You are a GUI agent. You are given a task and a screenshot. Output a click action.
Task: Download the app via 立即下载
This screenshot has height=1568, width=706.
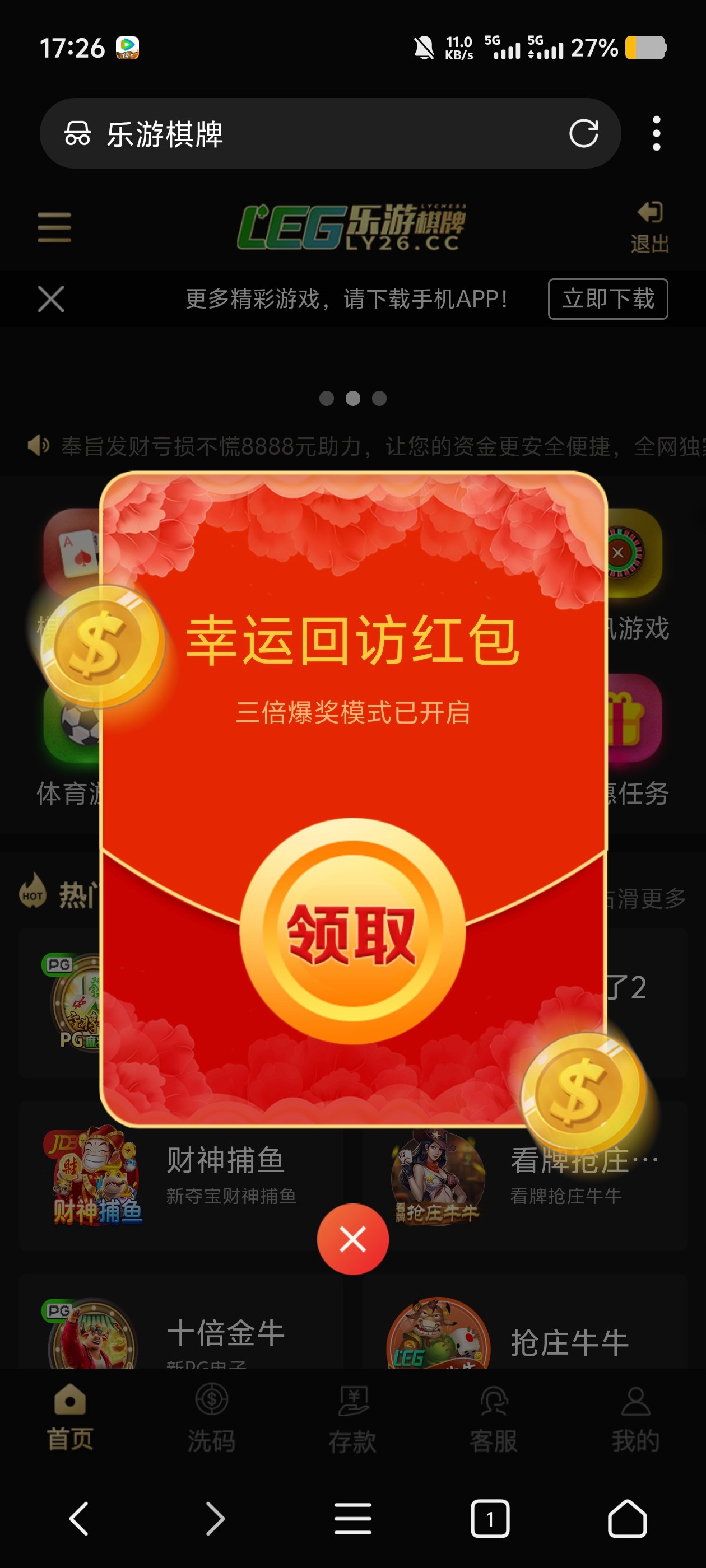(607, 299)
